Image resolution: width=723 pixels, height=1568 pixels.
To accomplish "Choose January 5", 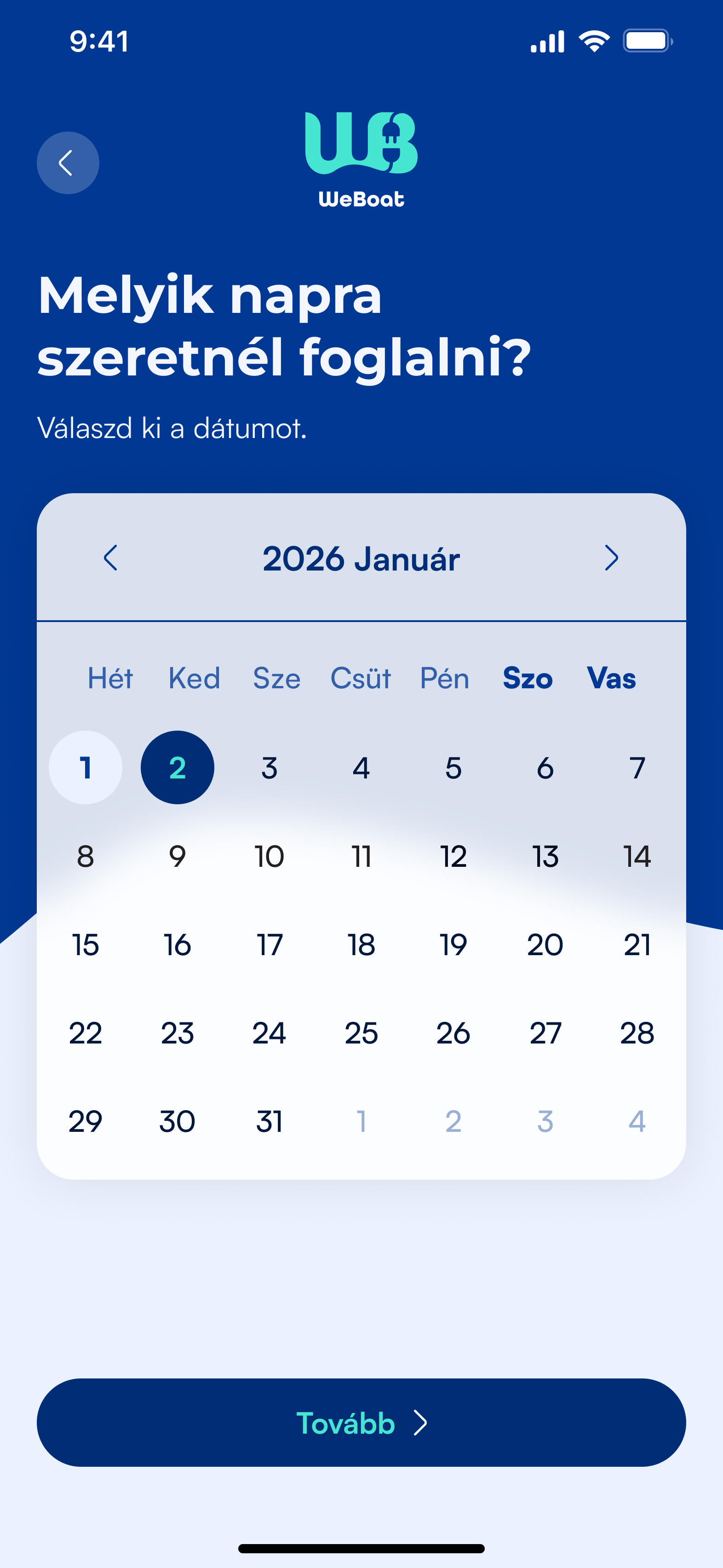I will click(453, 767).
